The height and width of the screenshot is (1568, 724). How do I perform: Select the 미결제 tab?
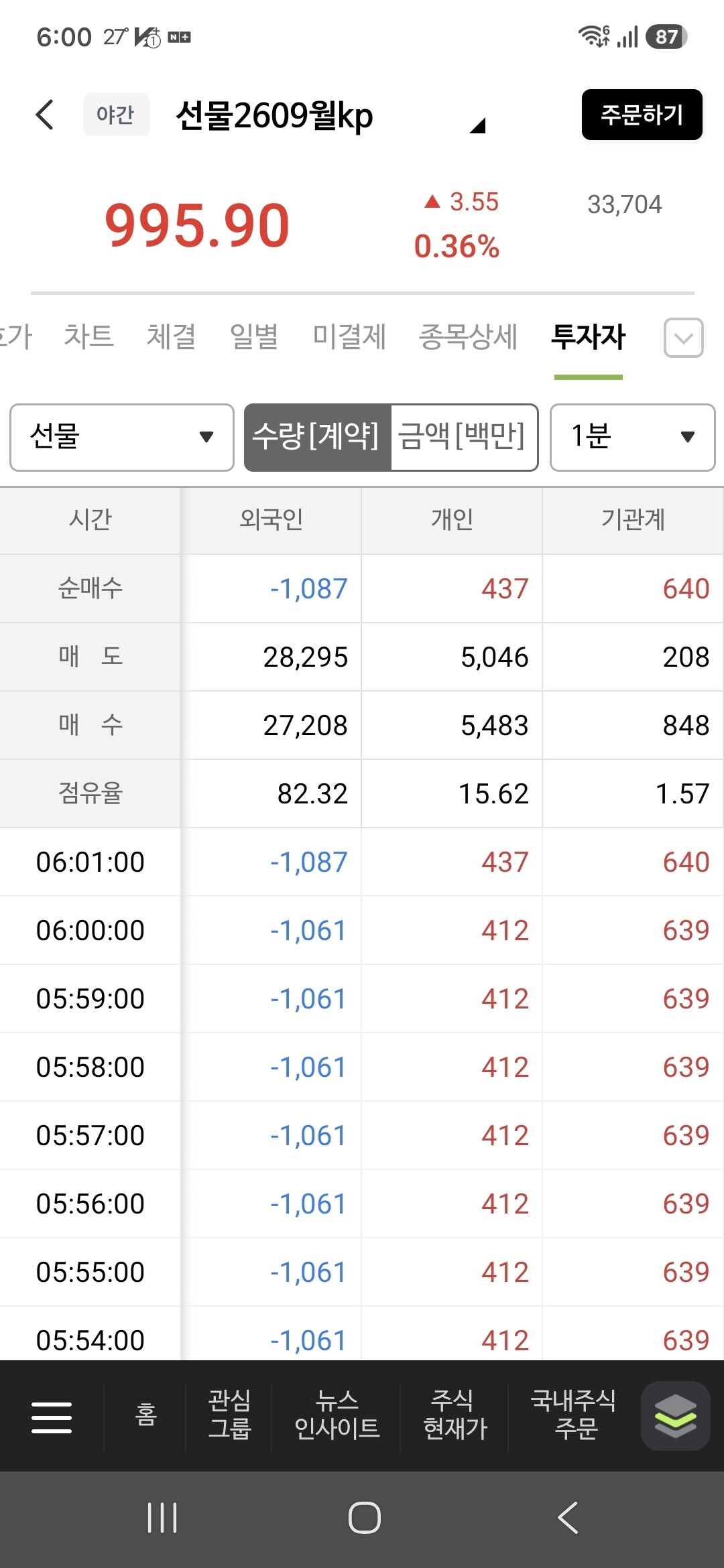[x=349, y=336]
